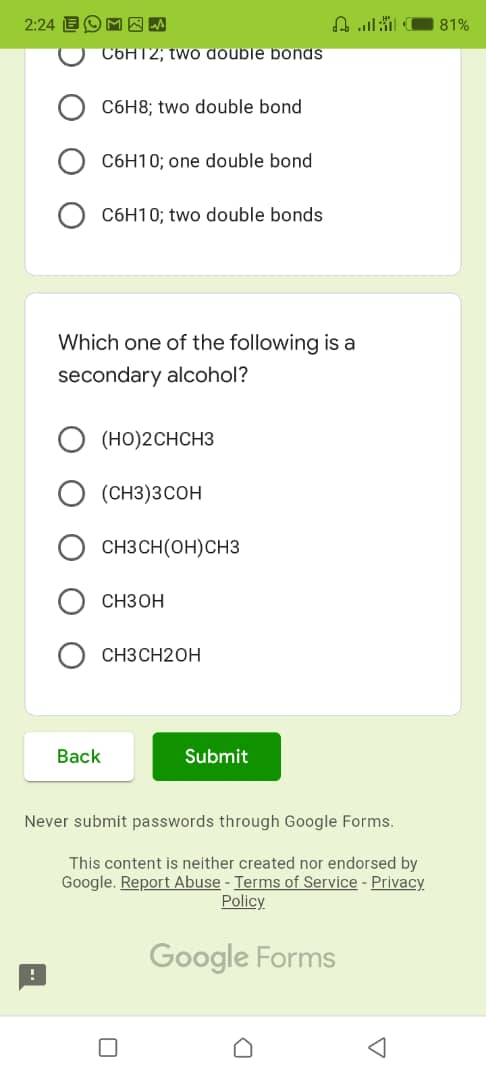Pick the CH3CH2OH option

click(x=72, y=656)
